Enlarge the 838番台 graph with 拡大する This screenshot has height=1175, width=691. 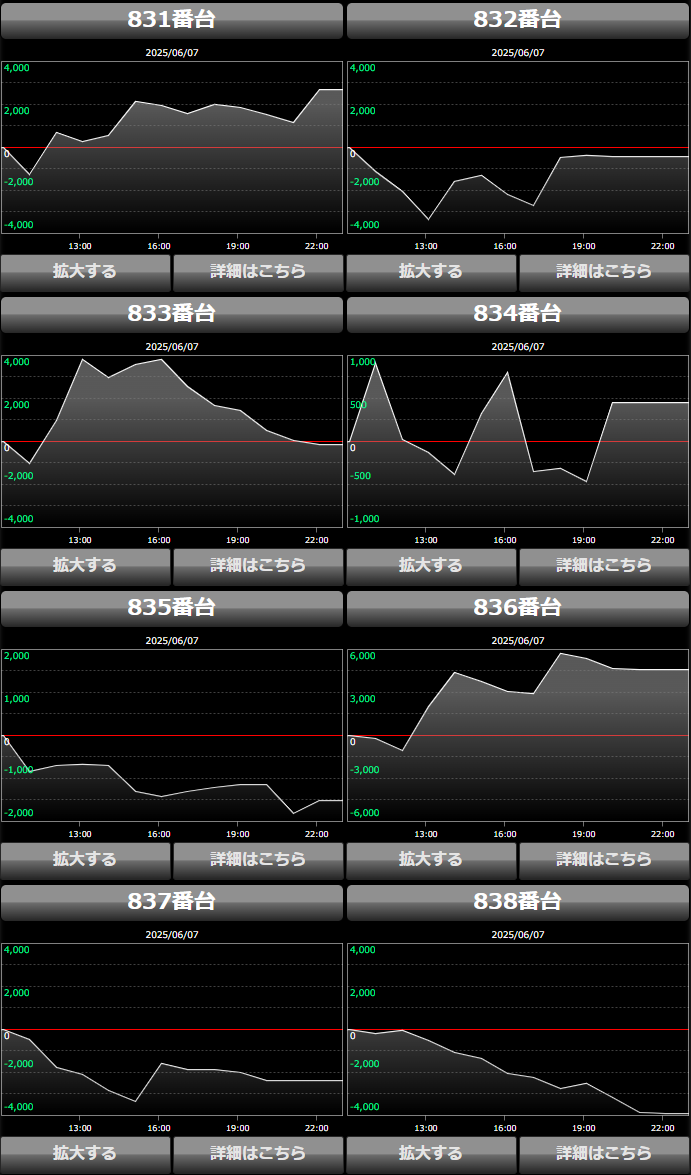pos(431,1153)
